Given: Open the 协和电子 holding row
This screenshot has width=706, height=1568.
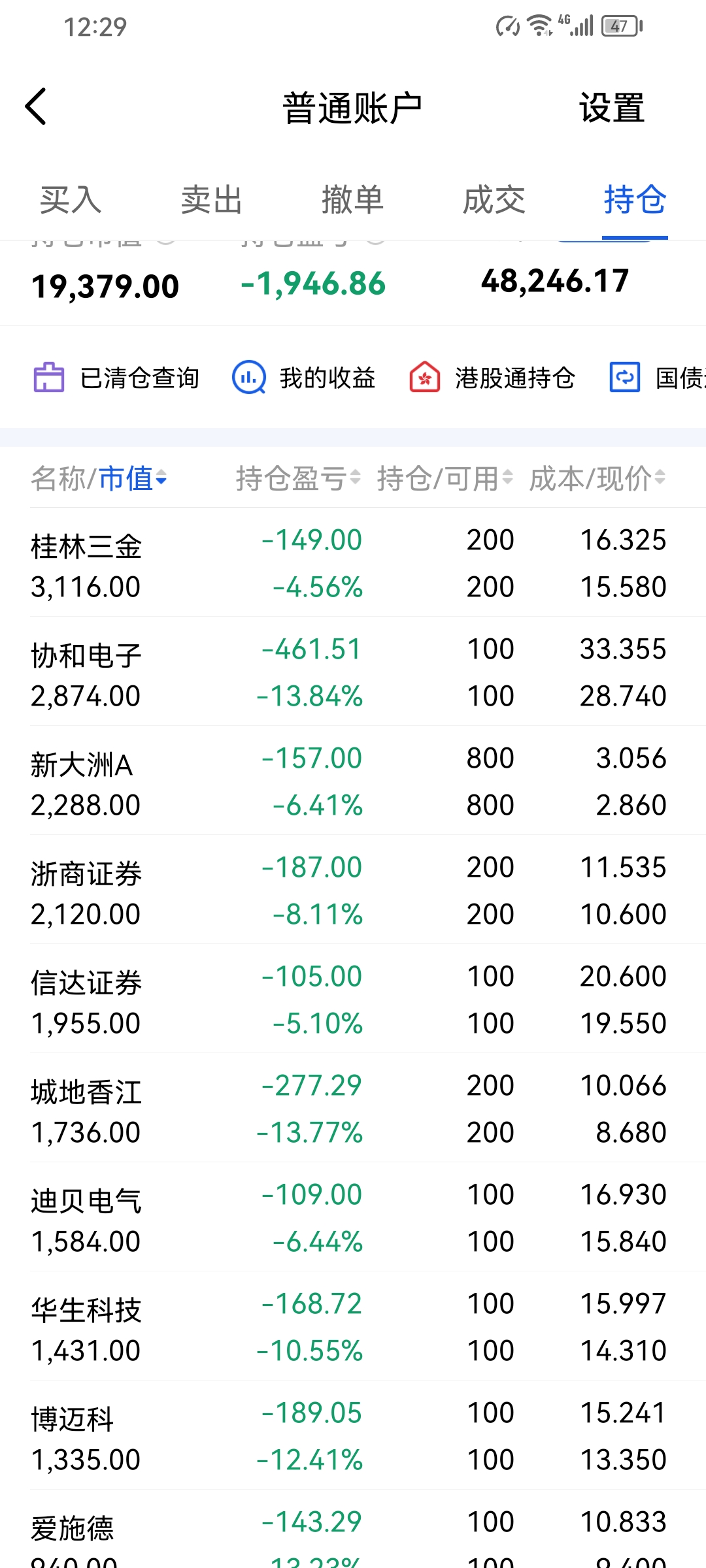Looking at the screenshot, I should (x=353, y=672).
